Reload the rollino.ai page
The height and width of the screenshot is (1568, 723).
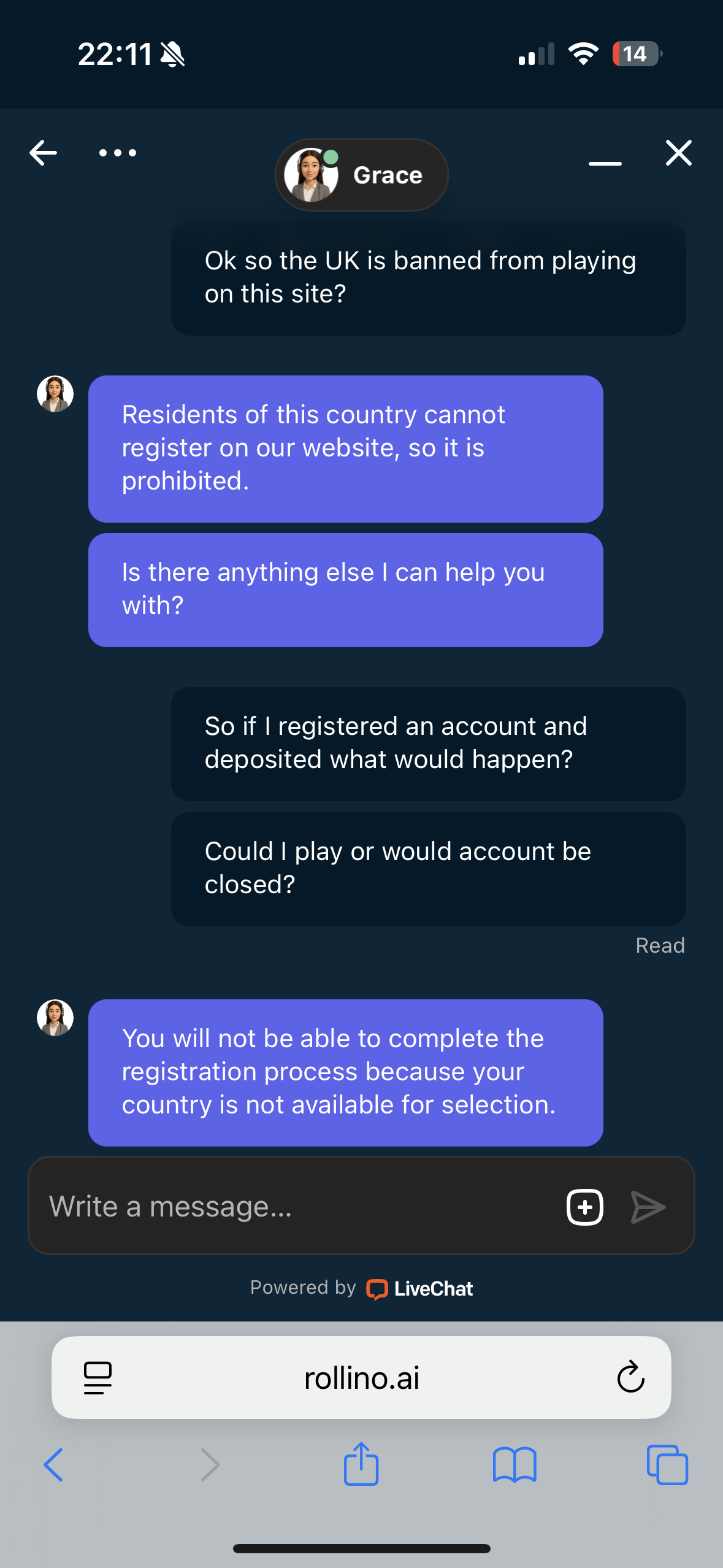click(x=630, y=1378)
